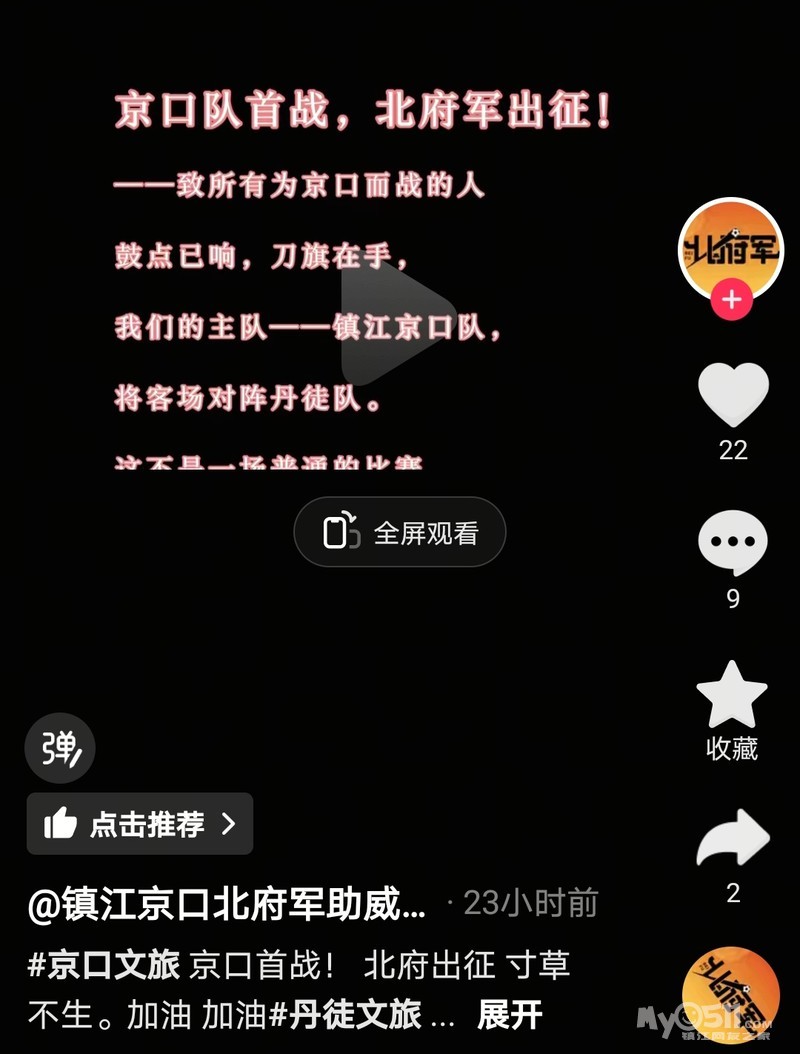
Task: Open the comments bubble
Action: click(x=733, y=542)
